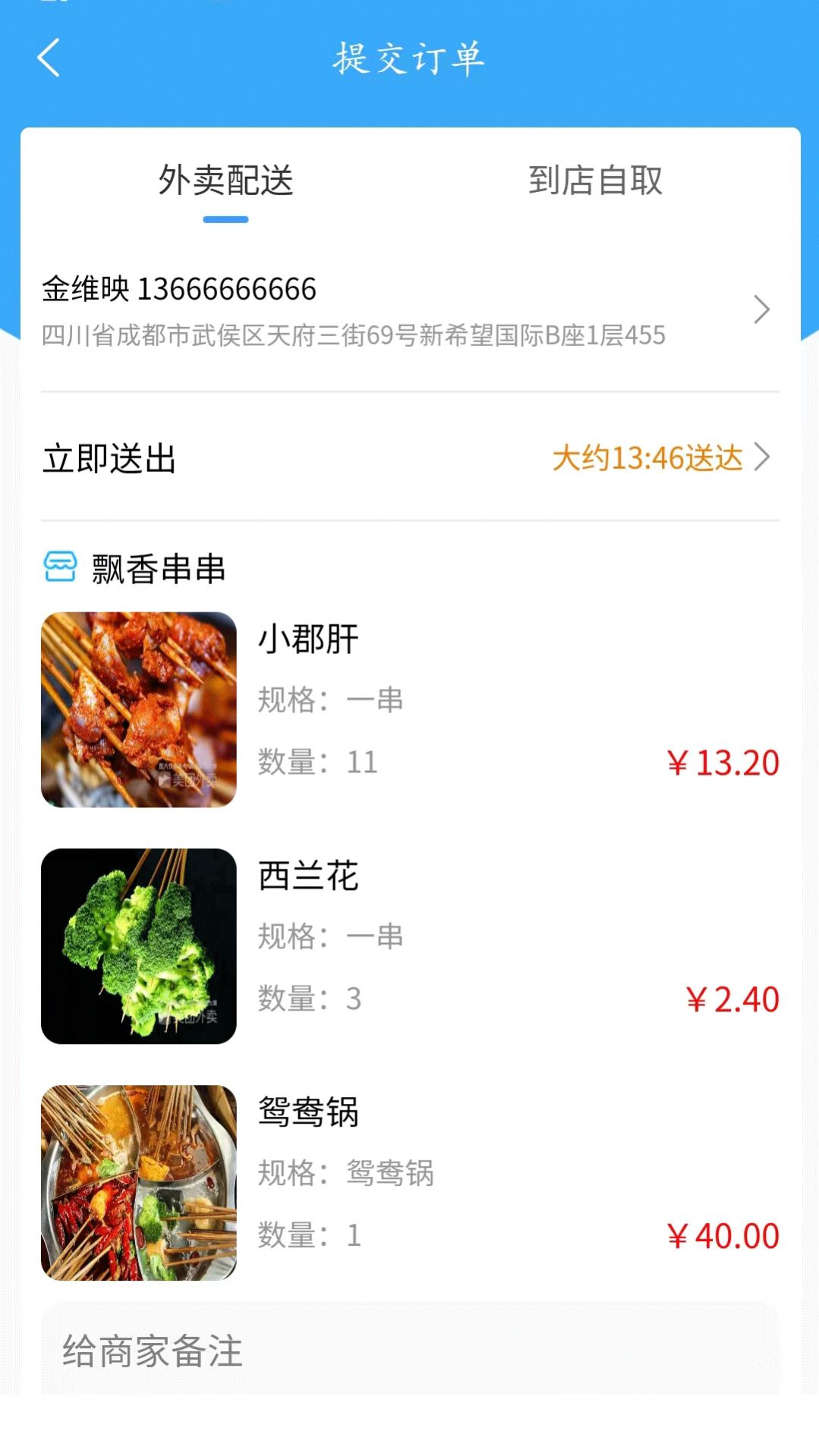Click the estimated arrival time 13:46
The image size is (819, 1456).
[x=650, y=457]
